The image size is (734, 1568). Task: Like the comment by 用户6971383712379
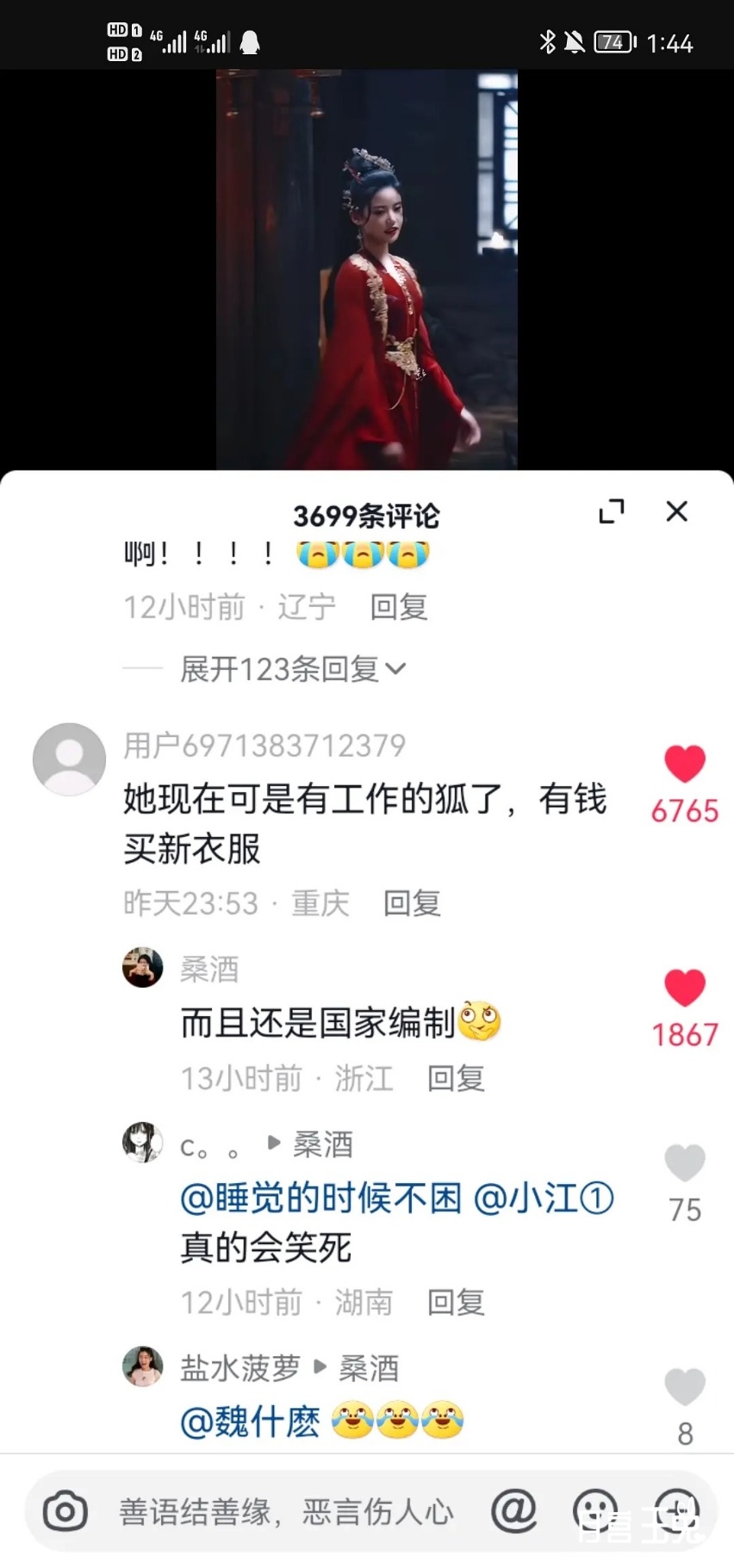click(x=685, y=765)
